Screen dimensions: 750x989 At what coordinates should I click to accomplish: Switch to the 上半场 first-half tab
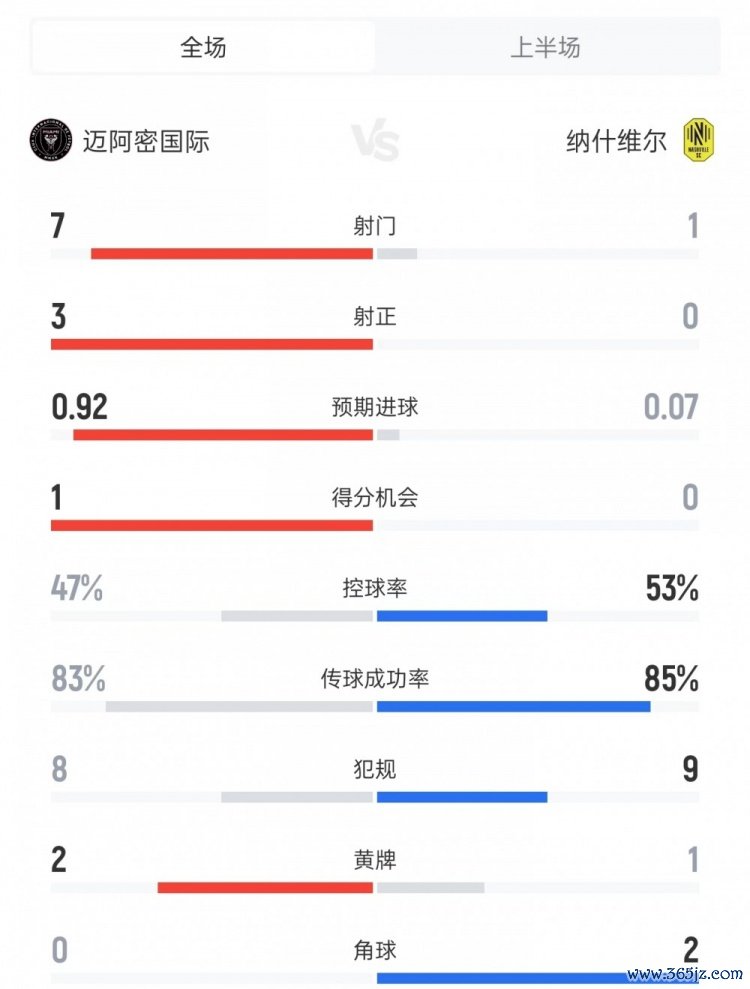(545, 47)
